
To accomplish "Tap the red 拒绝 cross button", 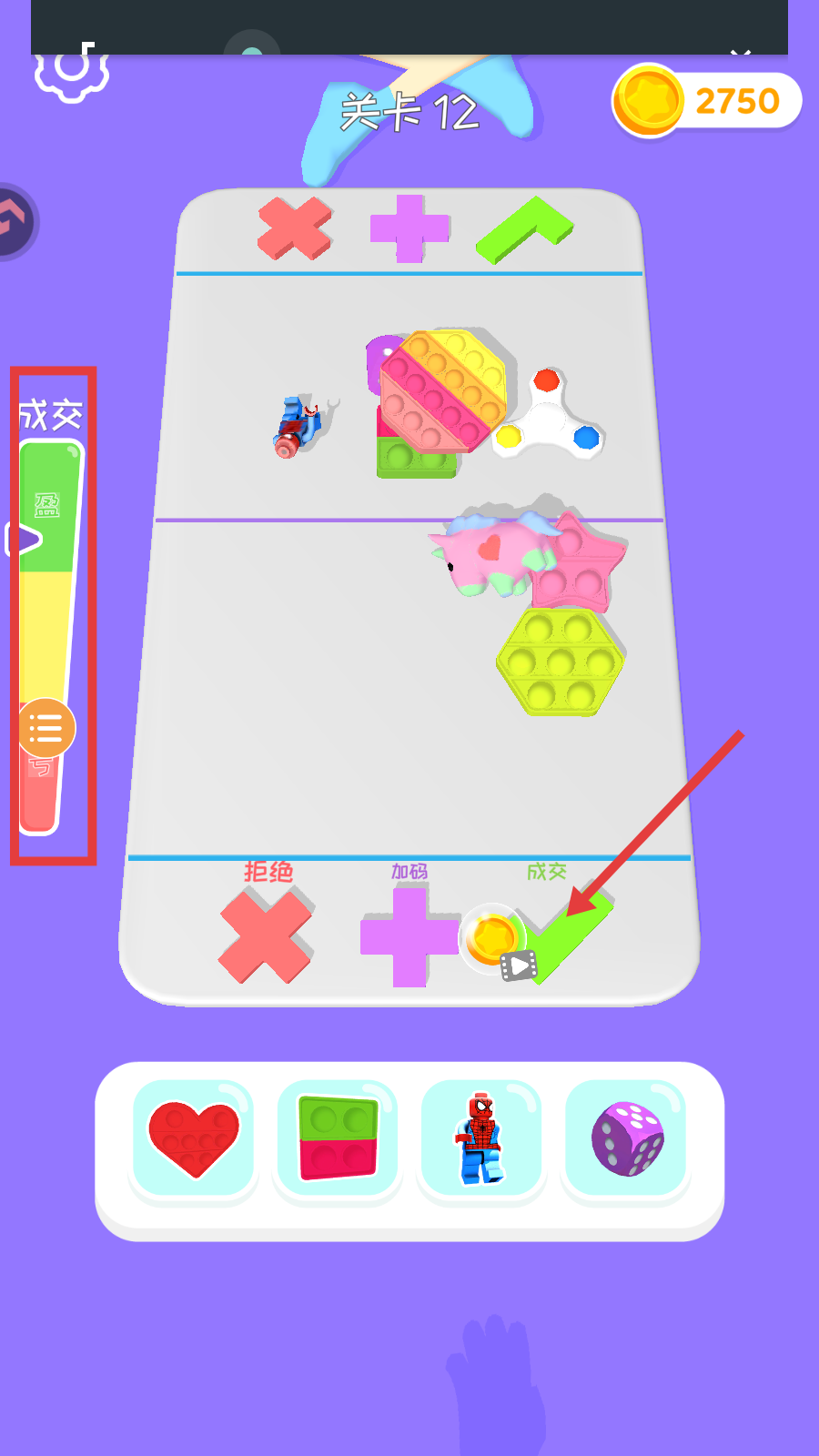I will [x=267, y=936].
